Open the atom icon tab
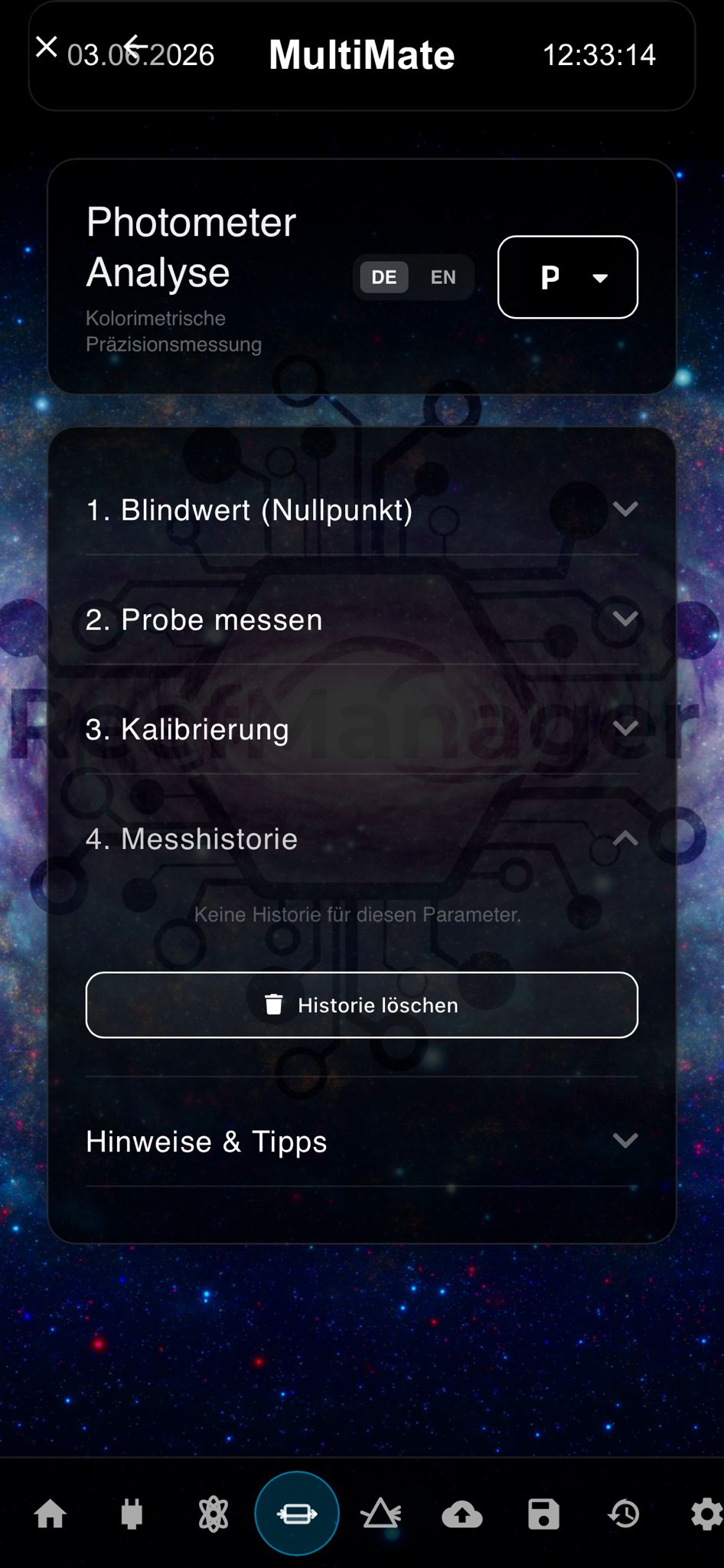The image size is (724, 1568). coord(214,1514)
